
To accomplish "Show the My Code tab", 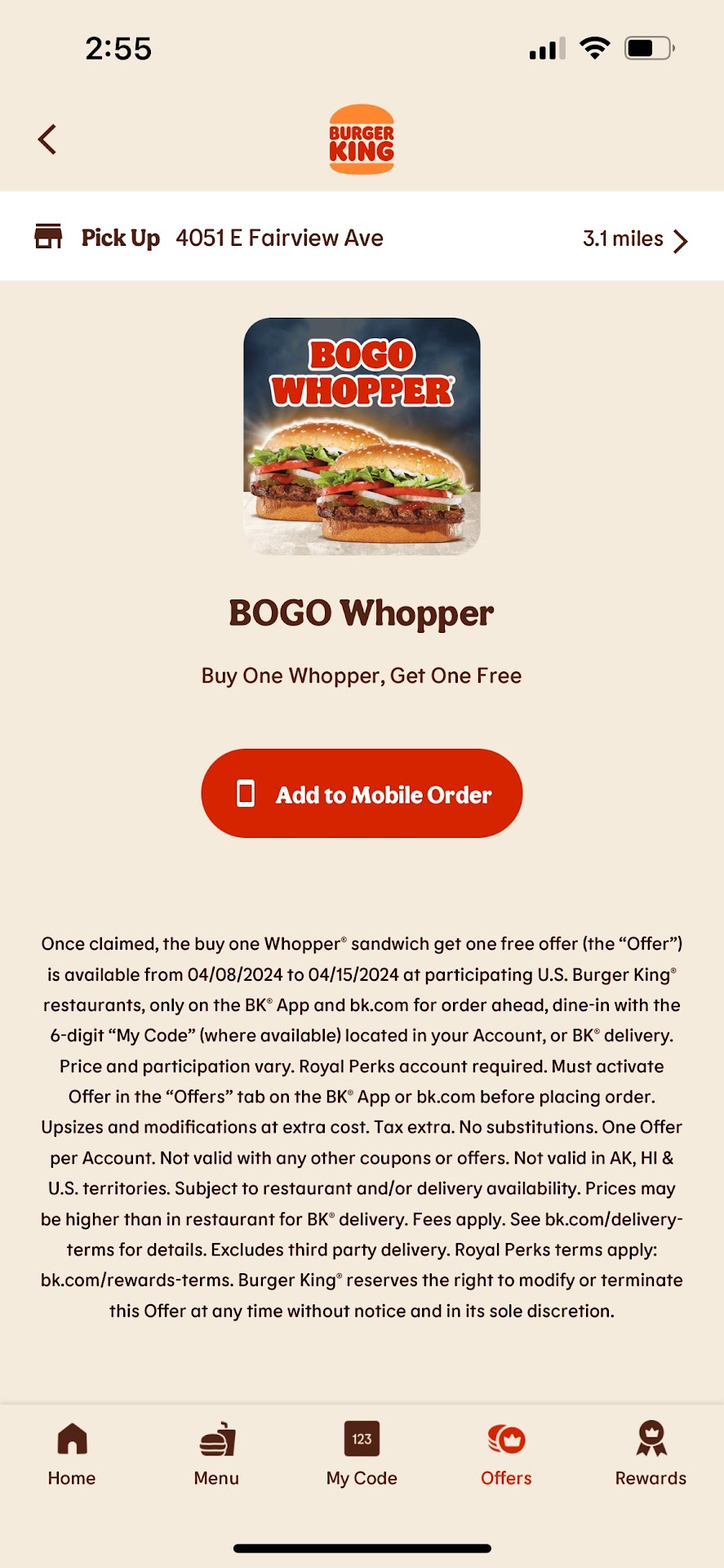I will 362,1454.
